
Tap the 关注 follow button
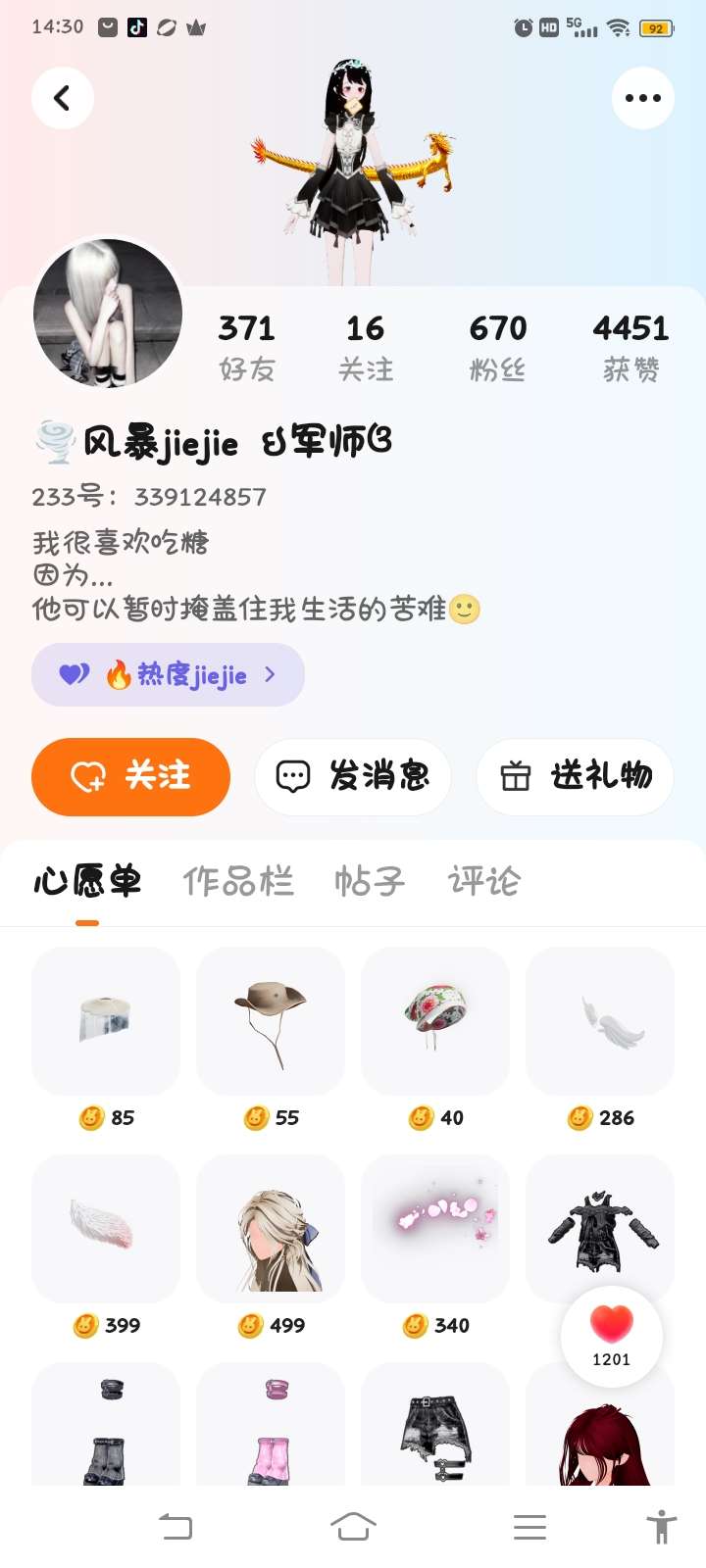(x=130, y=776)
